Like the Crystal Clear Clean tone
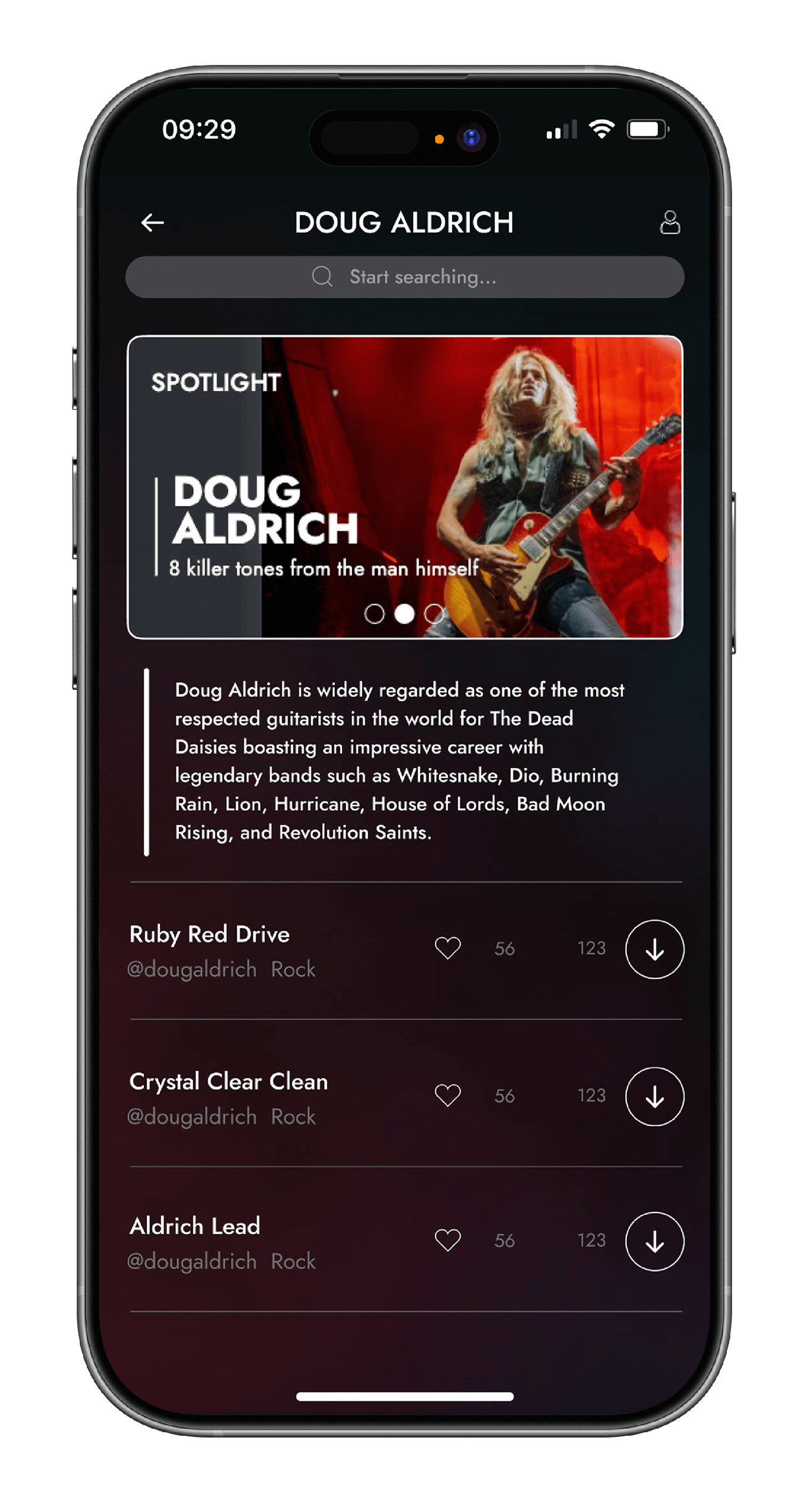This screenshot has height=1512, width=810. click(448, 1096)
